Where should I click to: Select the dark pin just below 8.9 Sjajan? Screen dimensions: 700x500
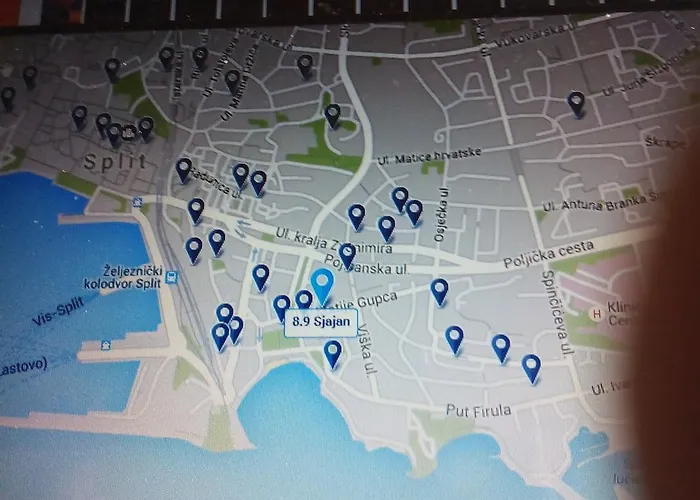click(333, 352)
